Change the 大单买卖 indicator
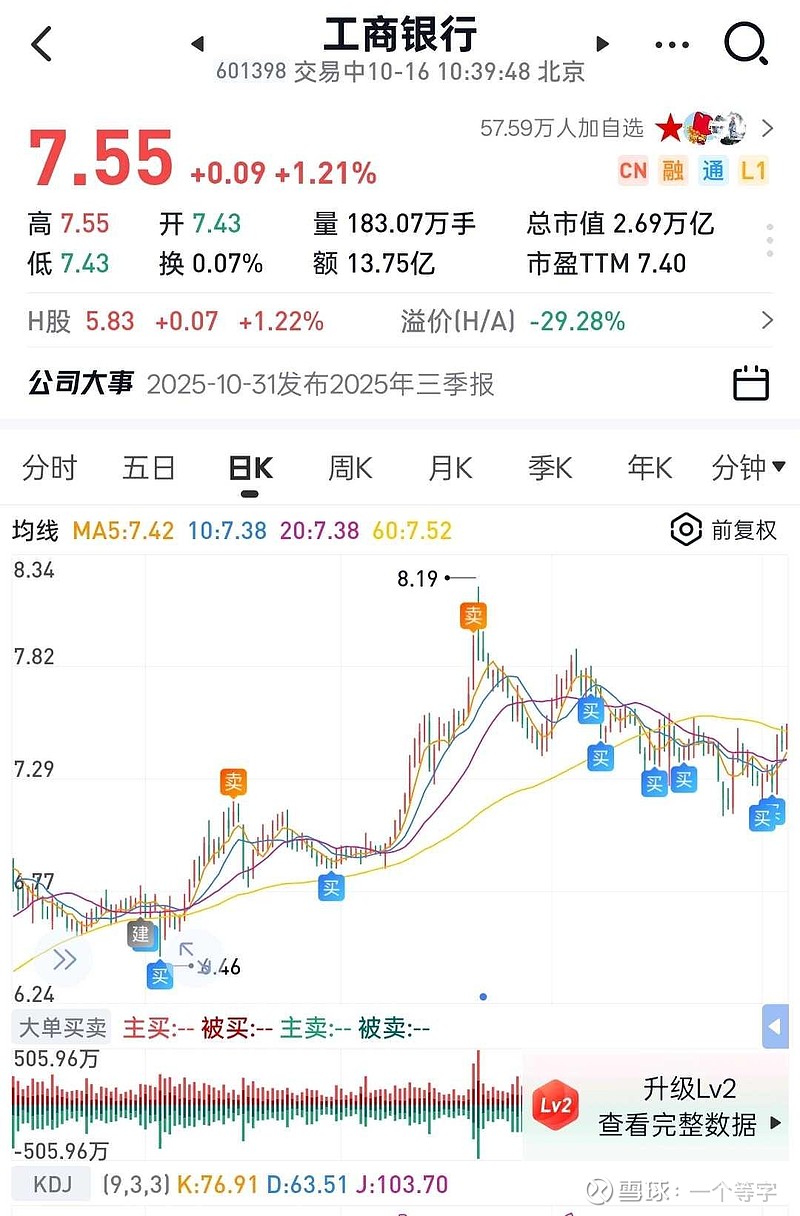Screen dimensions: 800x1216 click(59, 1027)
